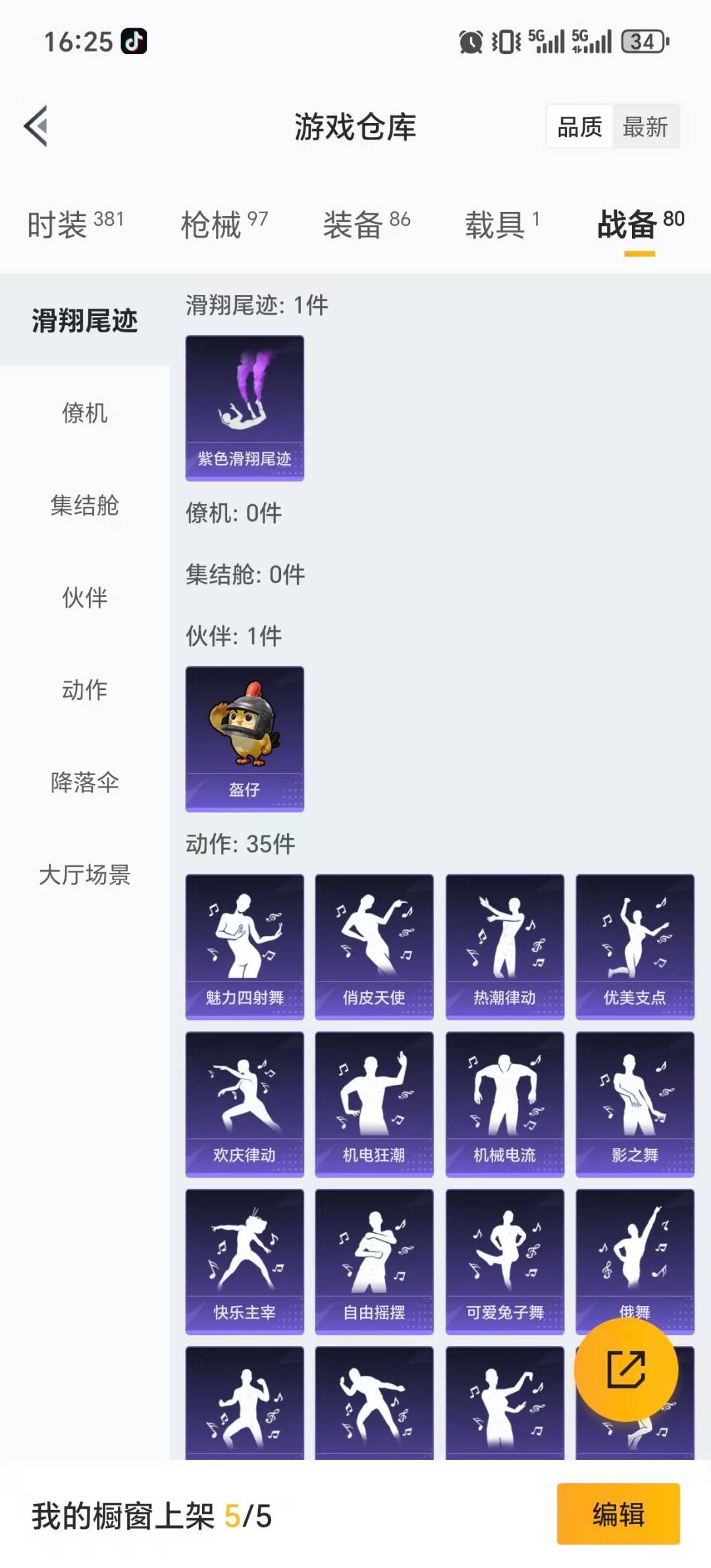711x1568 pixels.
Task: Open the 欢庆律动 dance emote
Action: click(244, 1101)
